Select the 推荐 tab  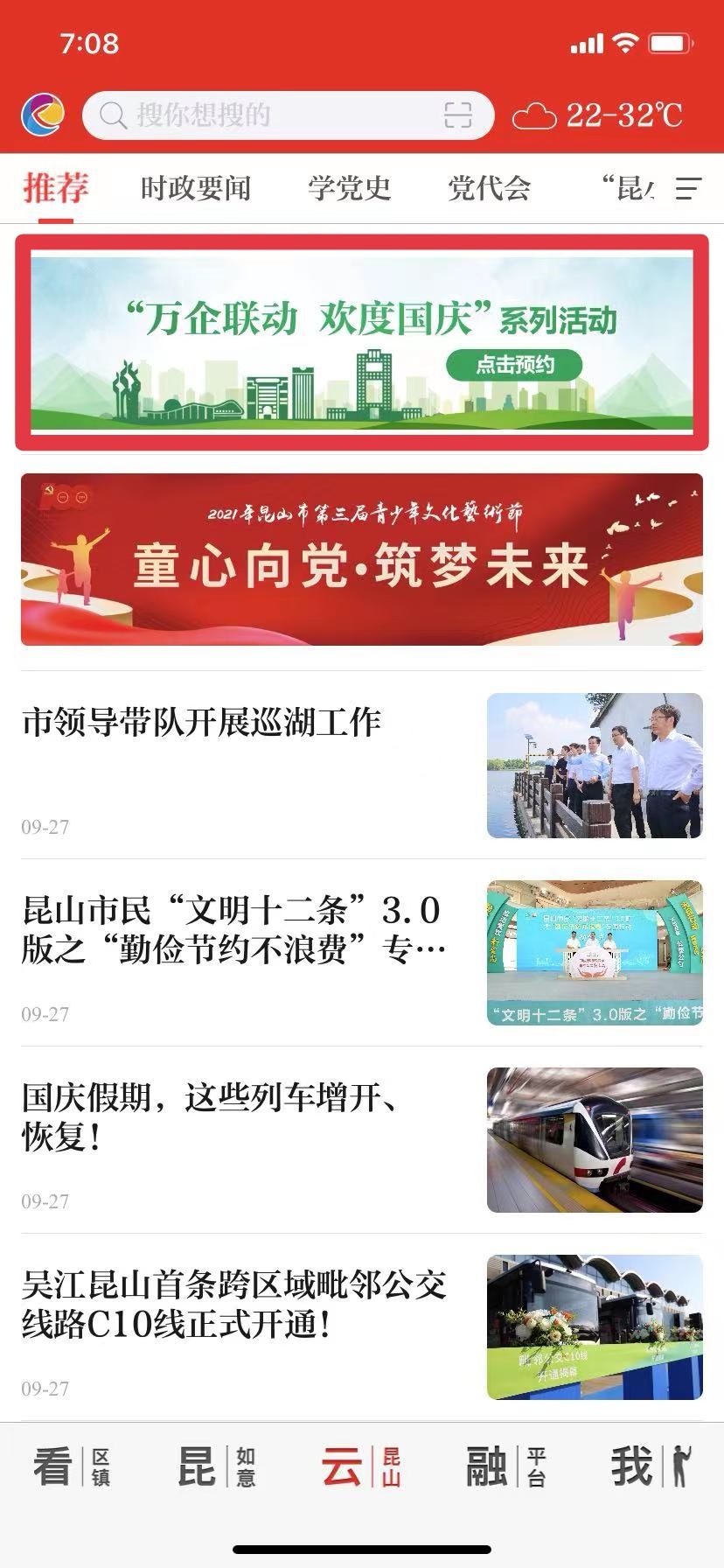point(55,188)
